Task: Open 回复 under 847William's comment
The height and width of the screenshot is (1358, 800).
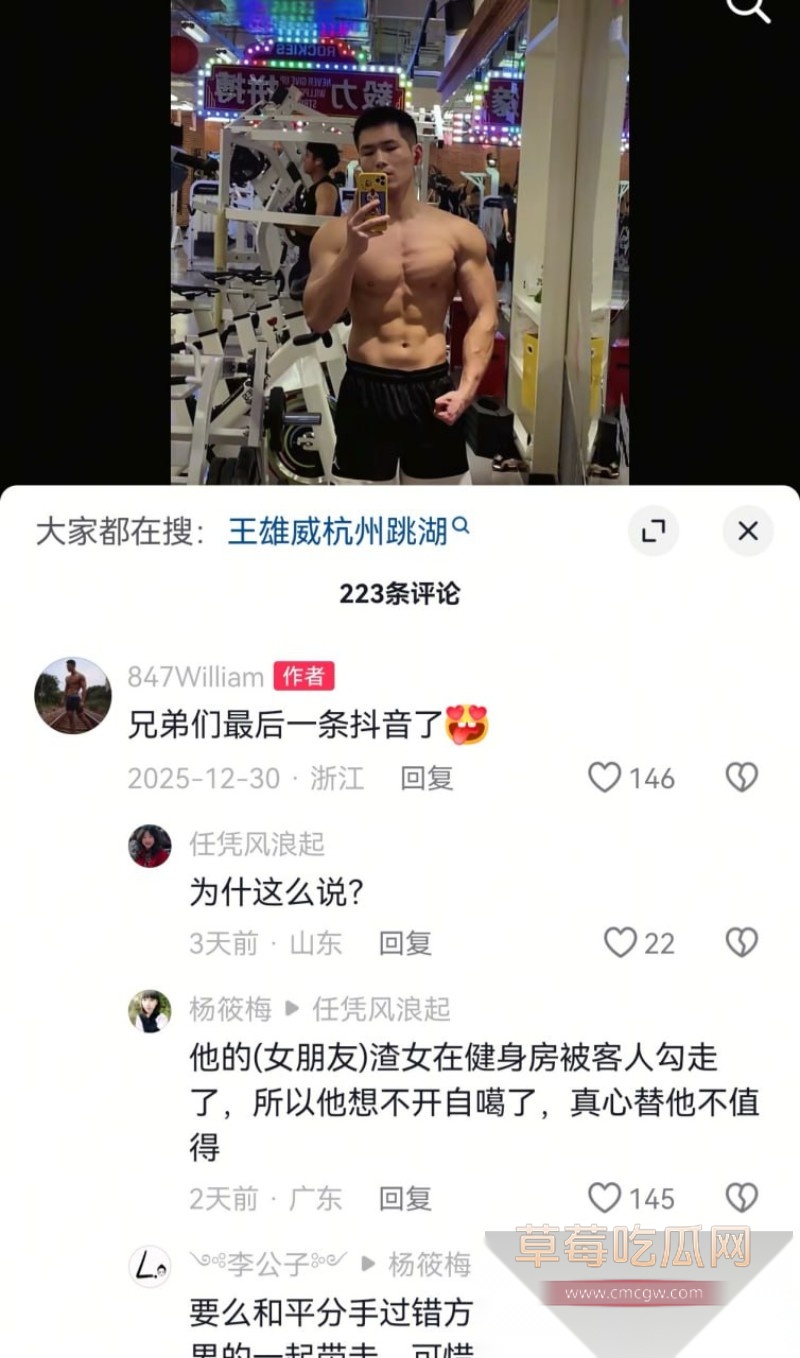Action: tap(424, 779)
